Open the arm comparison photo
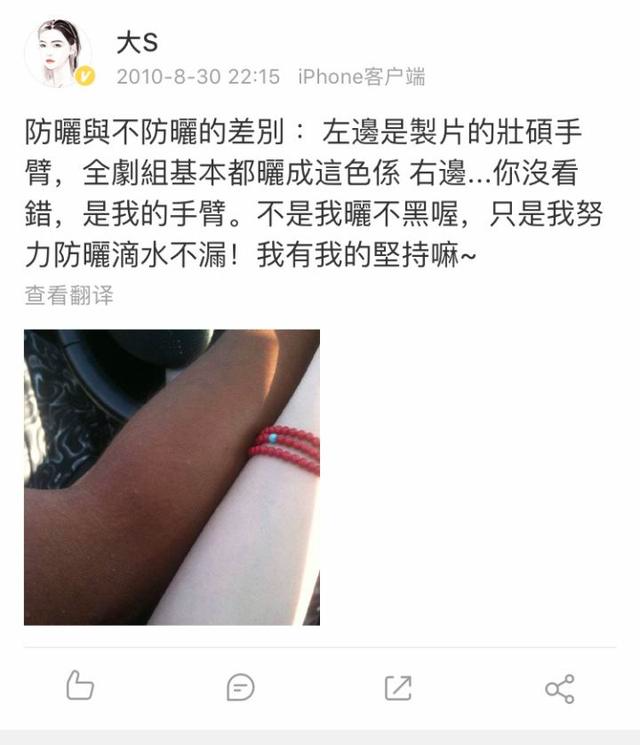This screenshot has width=640, height=745. [172, 477]
